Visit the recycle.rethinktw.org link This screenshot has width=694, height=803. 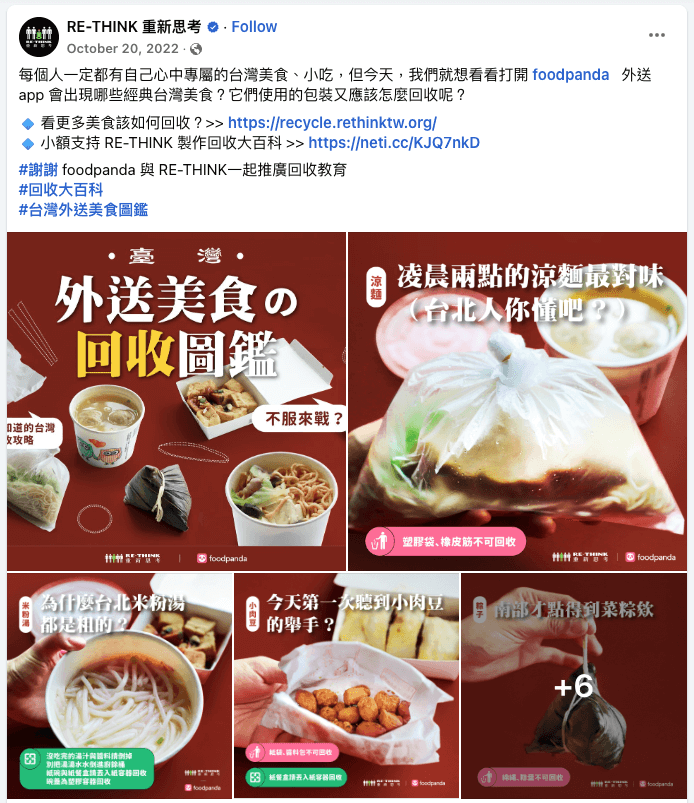332,123
